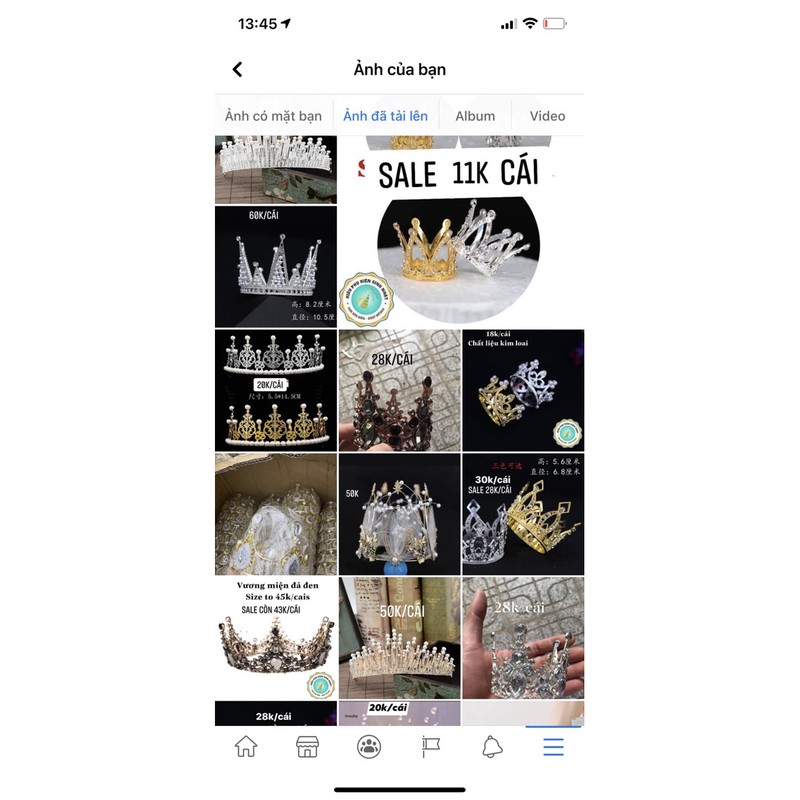Open the 50K/CÁI pearl tiara photo

(398, 637)
